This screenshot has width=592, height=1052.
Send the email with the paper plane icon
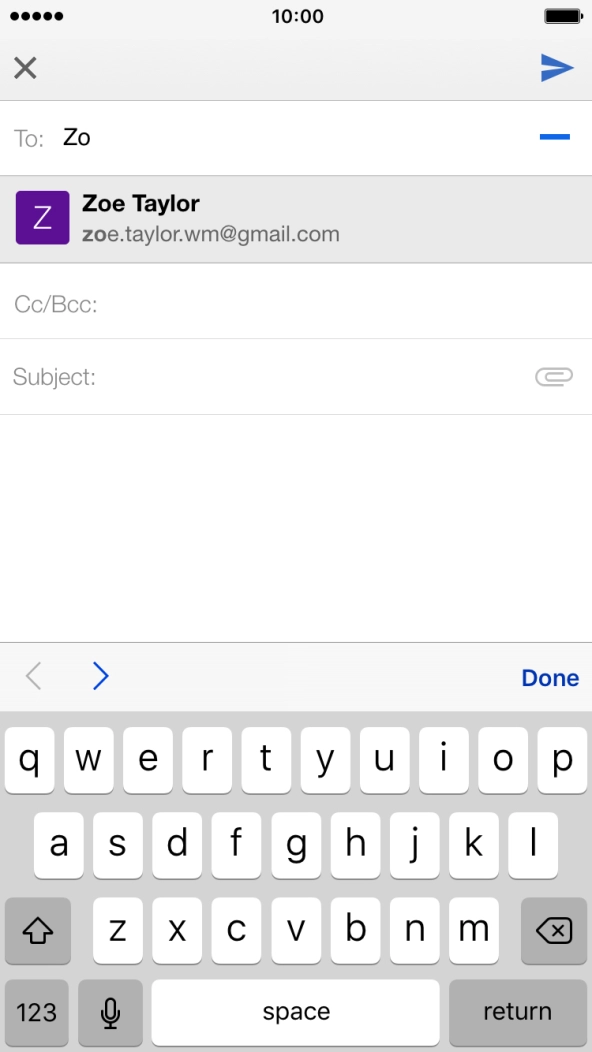[x=557, y=68]
